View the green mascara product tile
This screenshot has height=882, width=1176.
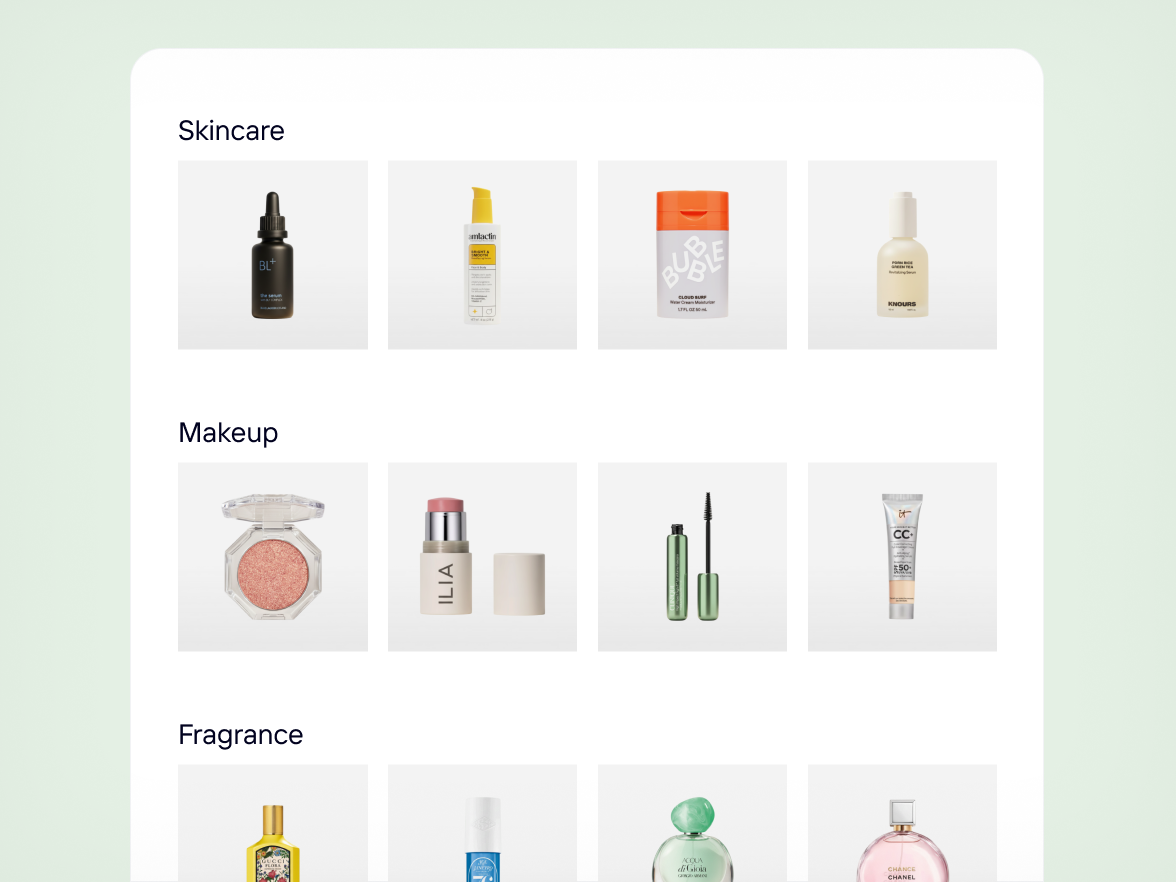pyautogui.click(x=692, y=557)
